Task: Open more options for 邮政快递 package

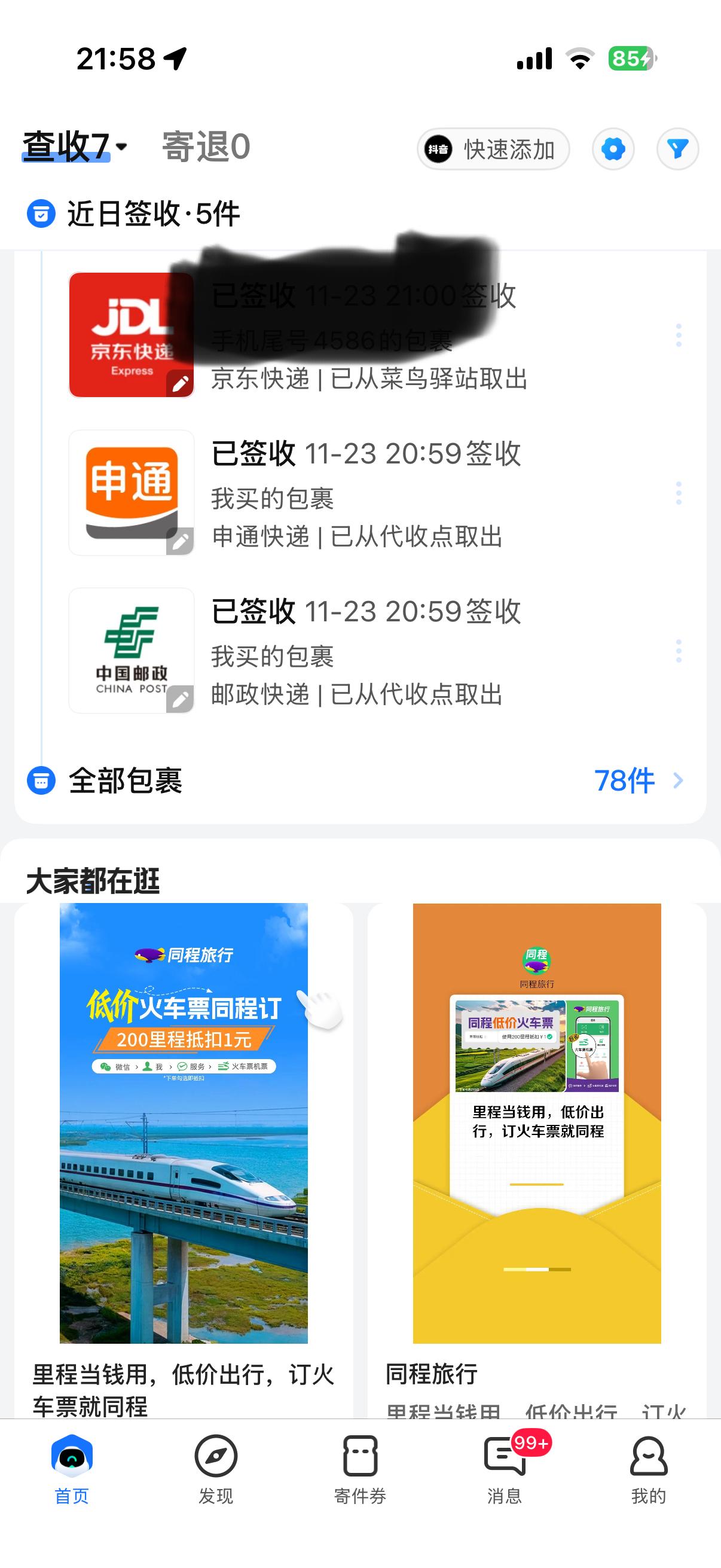Action: (679, 651)
